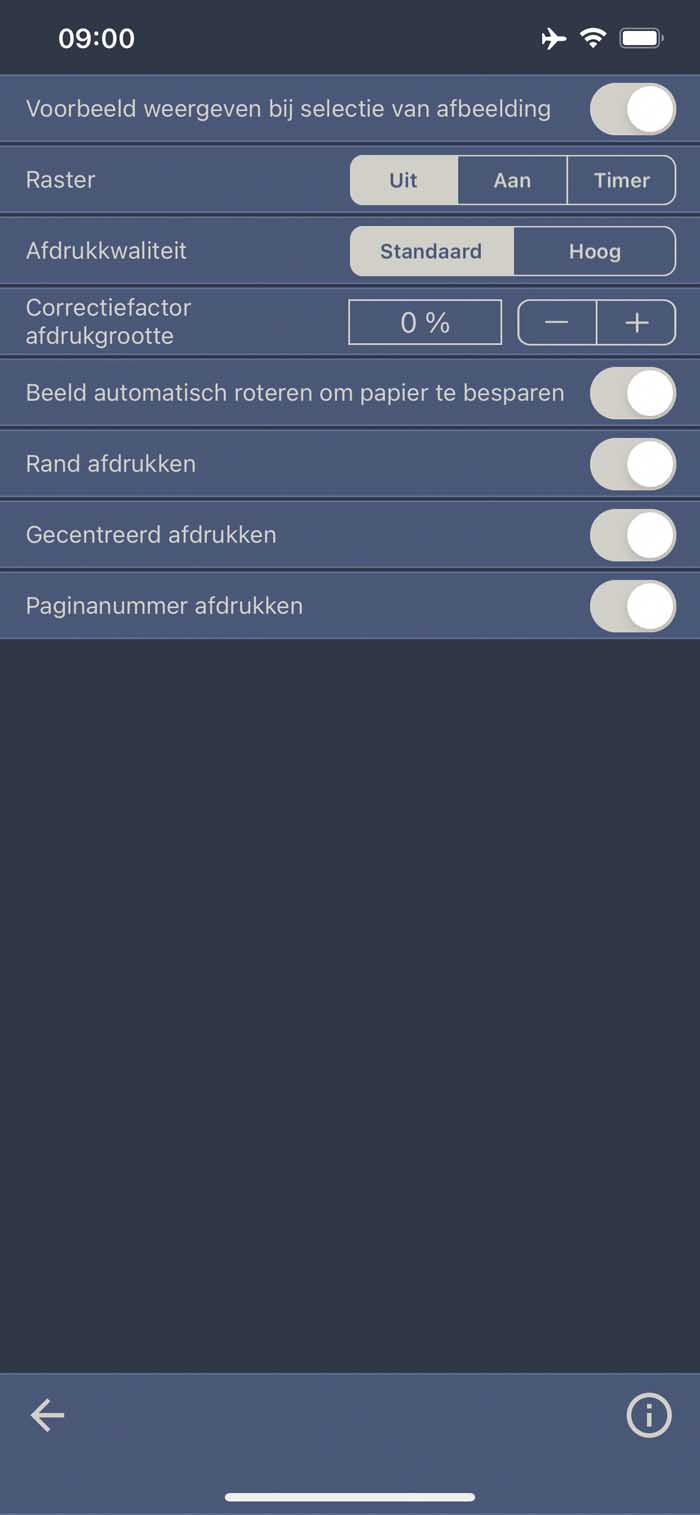Select Uit for Raster
Screen dimensions: 700x1515
404,180
